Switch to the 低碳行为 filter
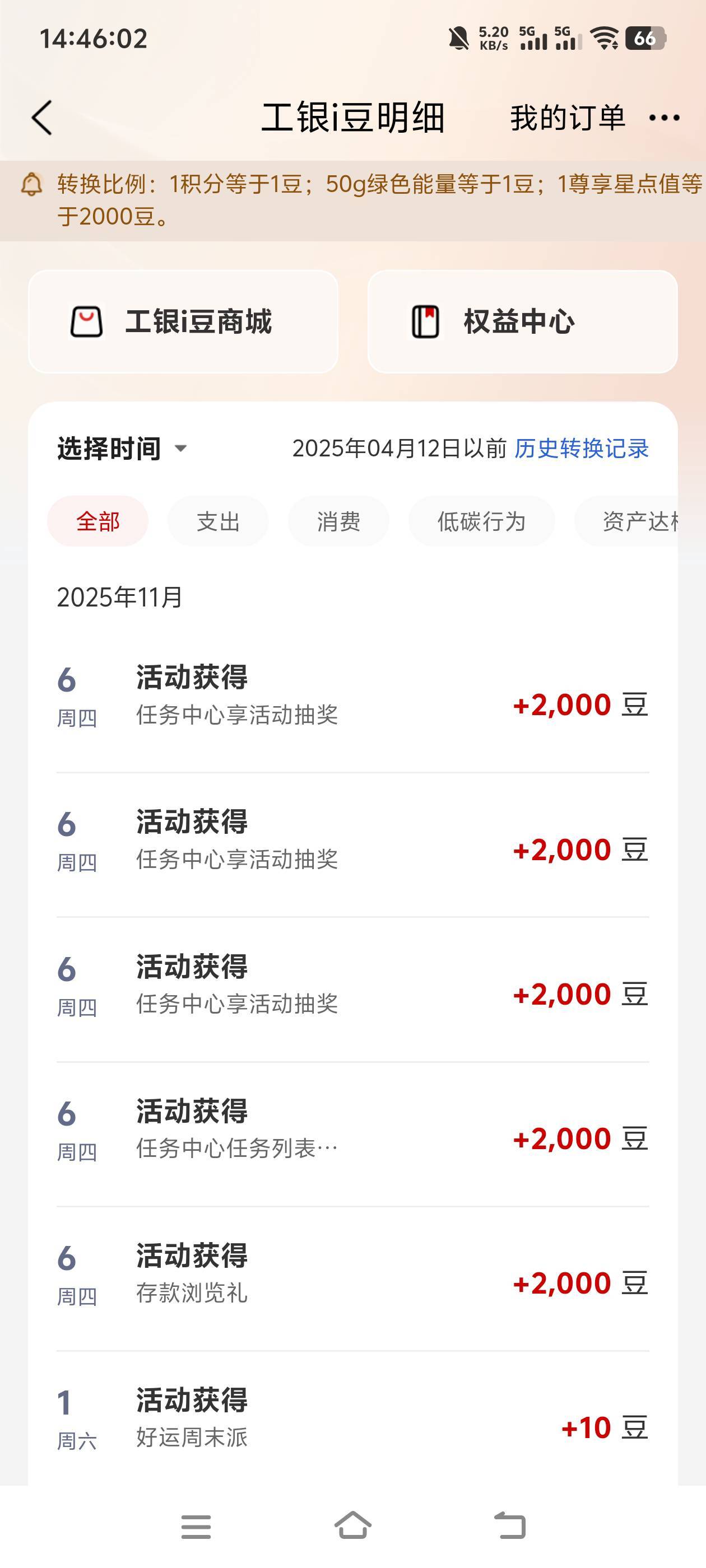Image resolution: width=706 pixels, height=1568 pixels. point(481,522)
